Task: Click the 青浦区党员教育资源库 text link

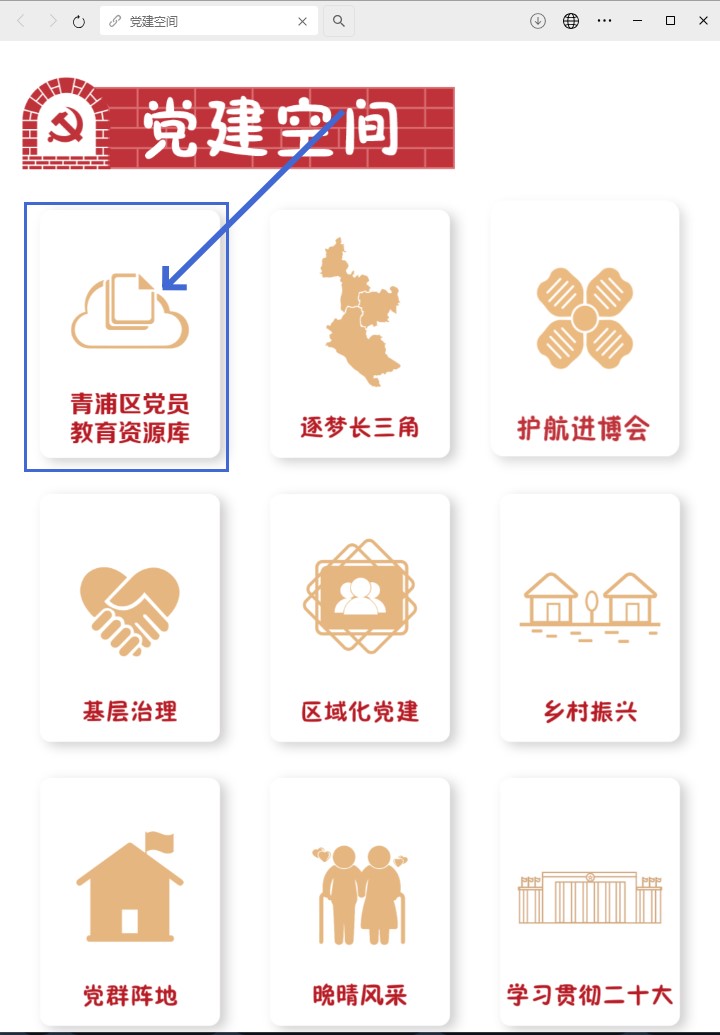Action: pos(128,420)
